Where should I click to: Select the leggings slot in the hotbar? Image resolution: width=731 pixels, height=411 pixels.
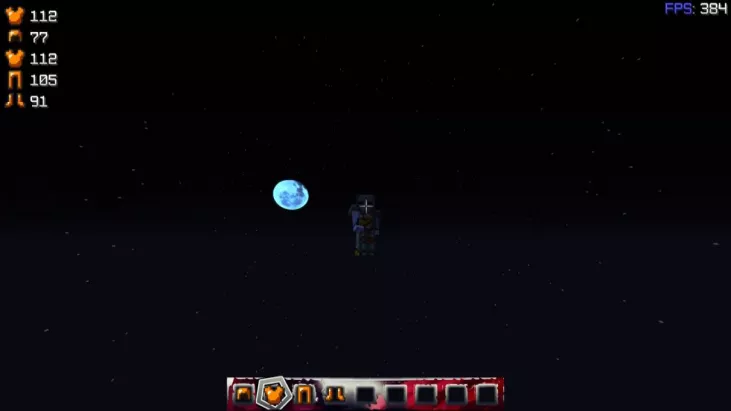coord(304,394)
